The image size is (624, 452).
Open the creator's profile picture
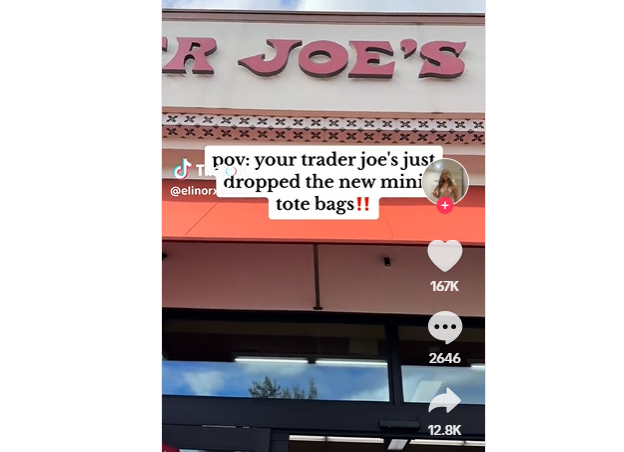pos(445,180)
